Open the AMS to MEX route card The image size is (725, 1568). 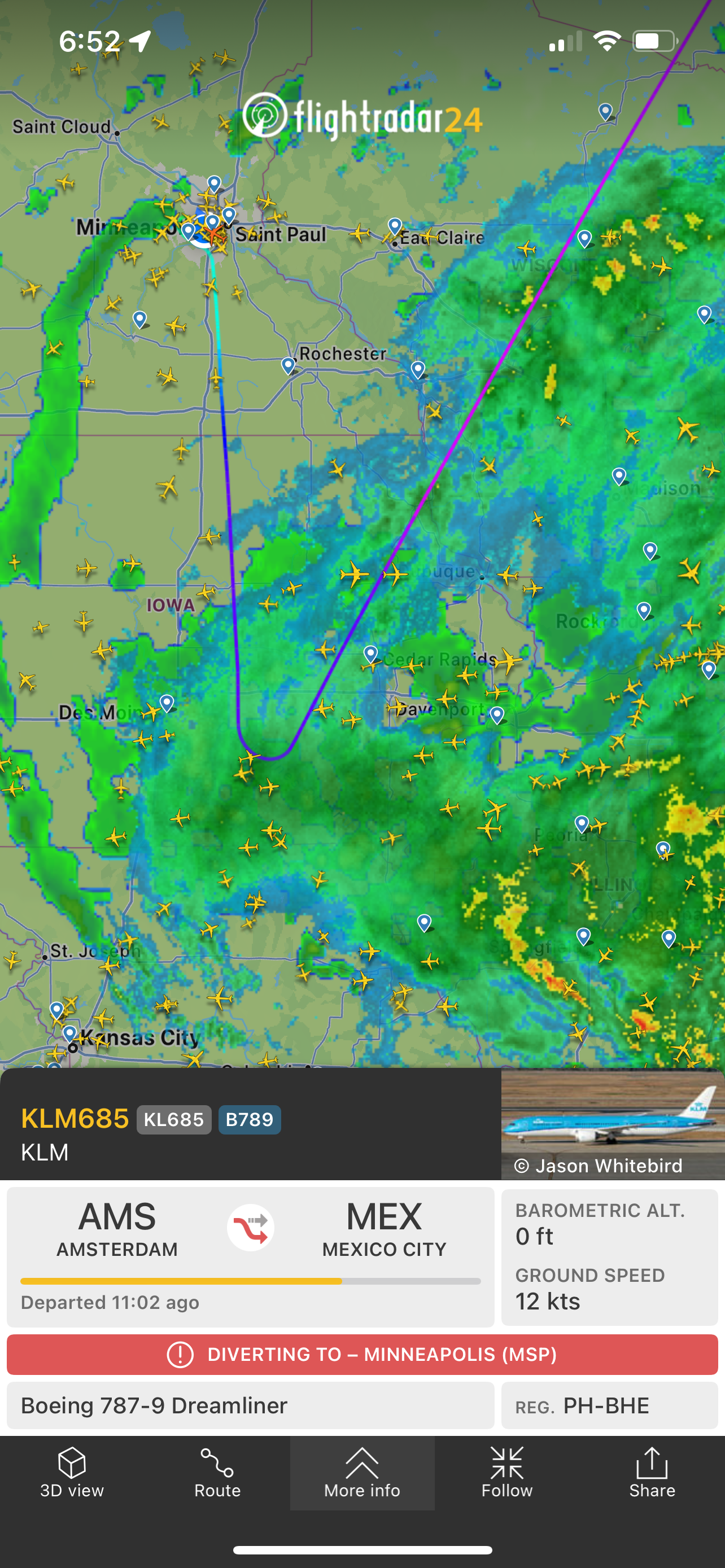[250, 1256]
